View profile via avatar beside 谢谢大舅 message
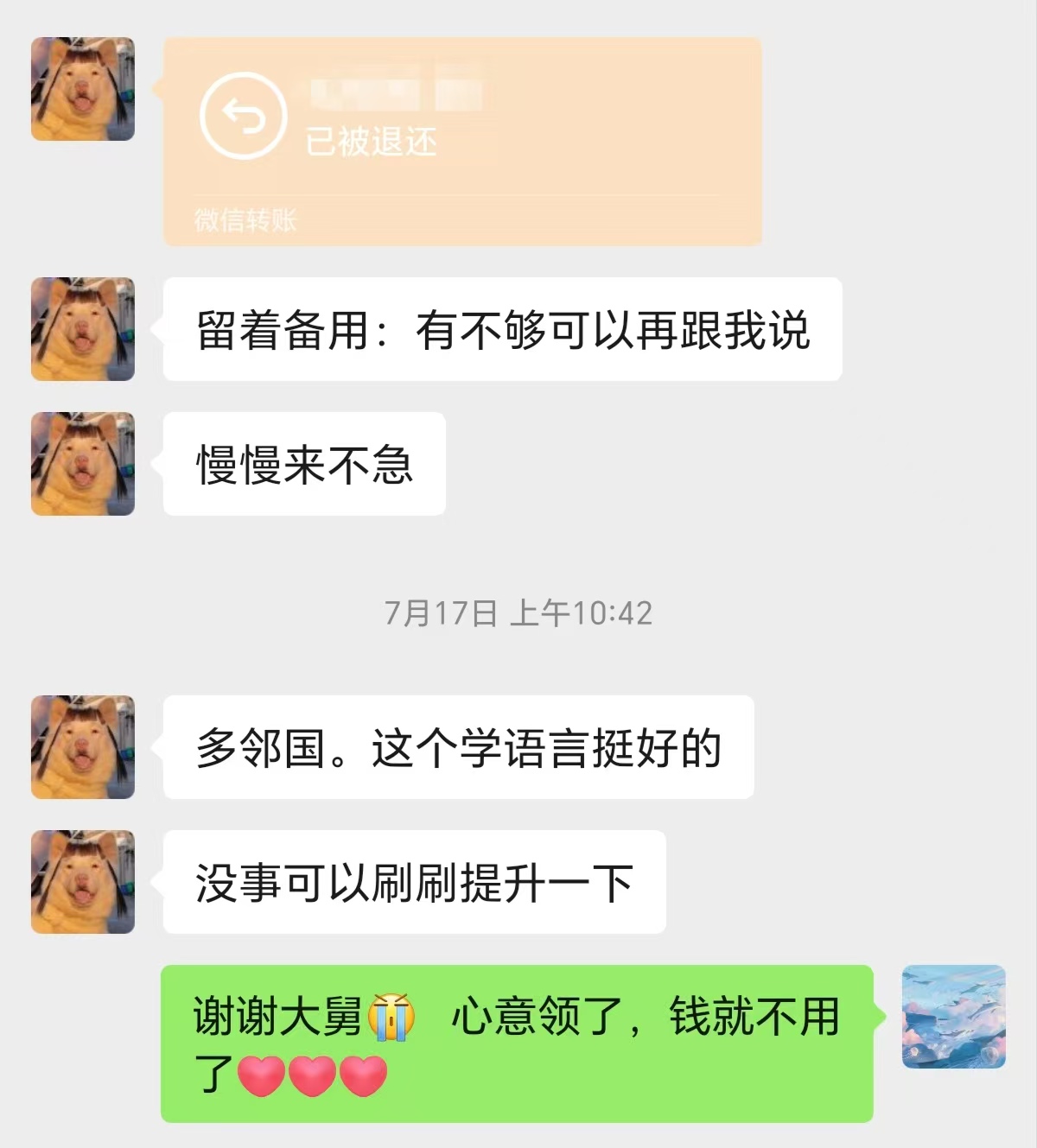 coord(953,1017)
